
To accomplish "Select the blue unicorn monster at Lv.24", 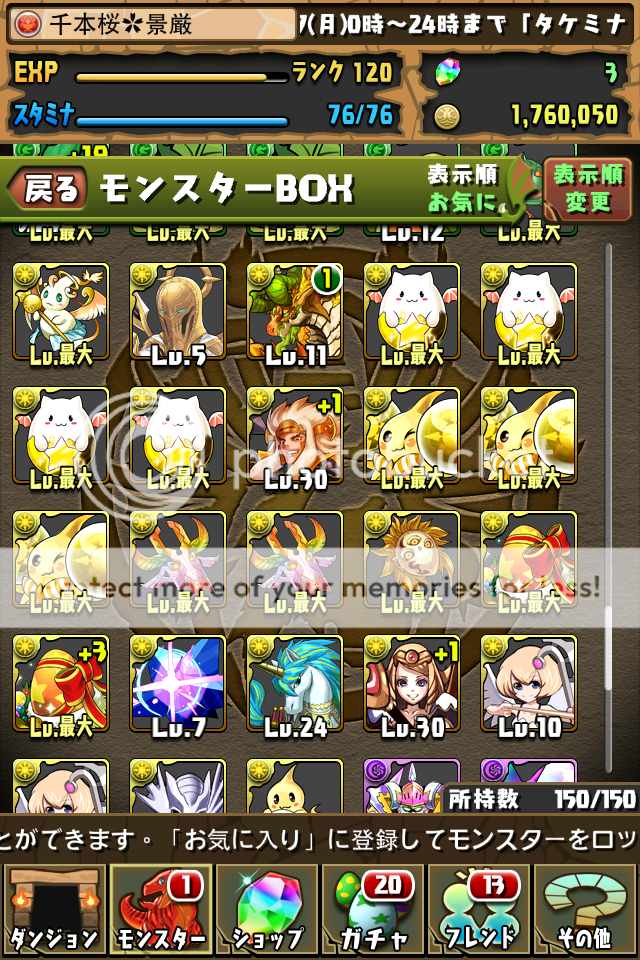I will [x=295, y=683].
